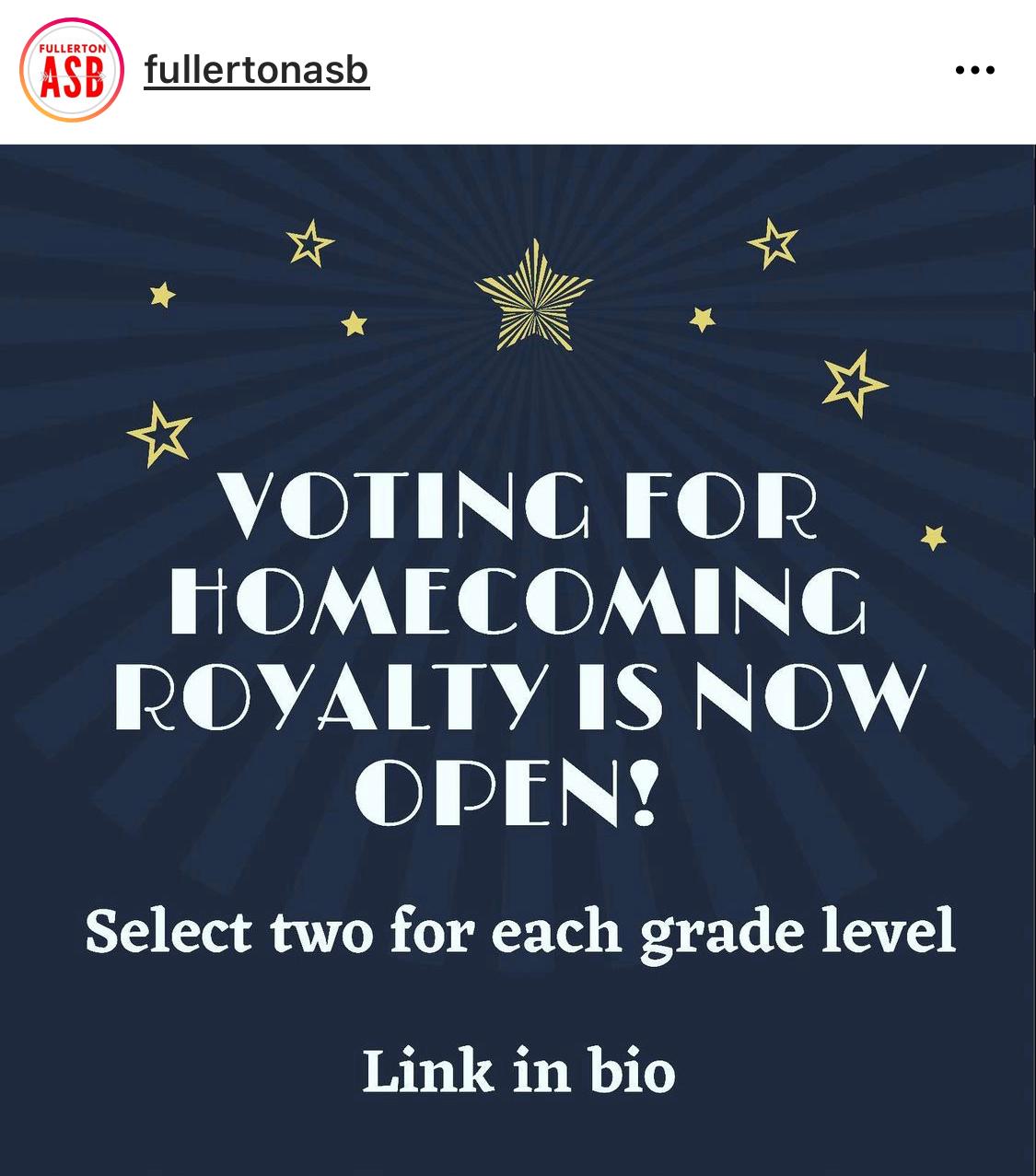Open fullertonasb profile picture story
This screenshot has height=1176, width=1036.
point(71,71)
